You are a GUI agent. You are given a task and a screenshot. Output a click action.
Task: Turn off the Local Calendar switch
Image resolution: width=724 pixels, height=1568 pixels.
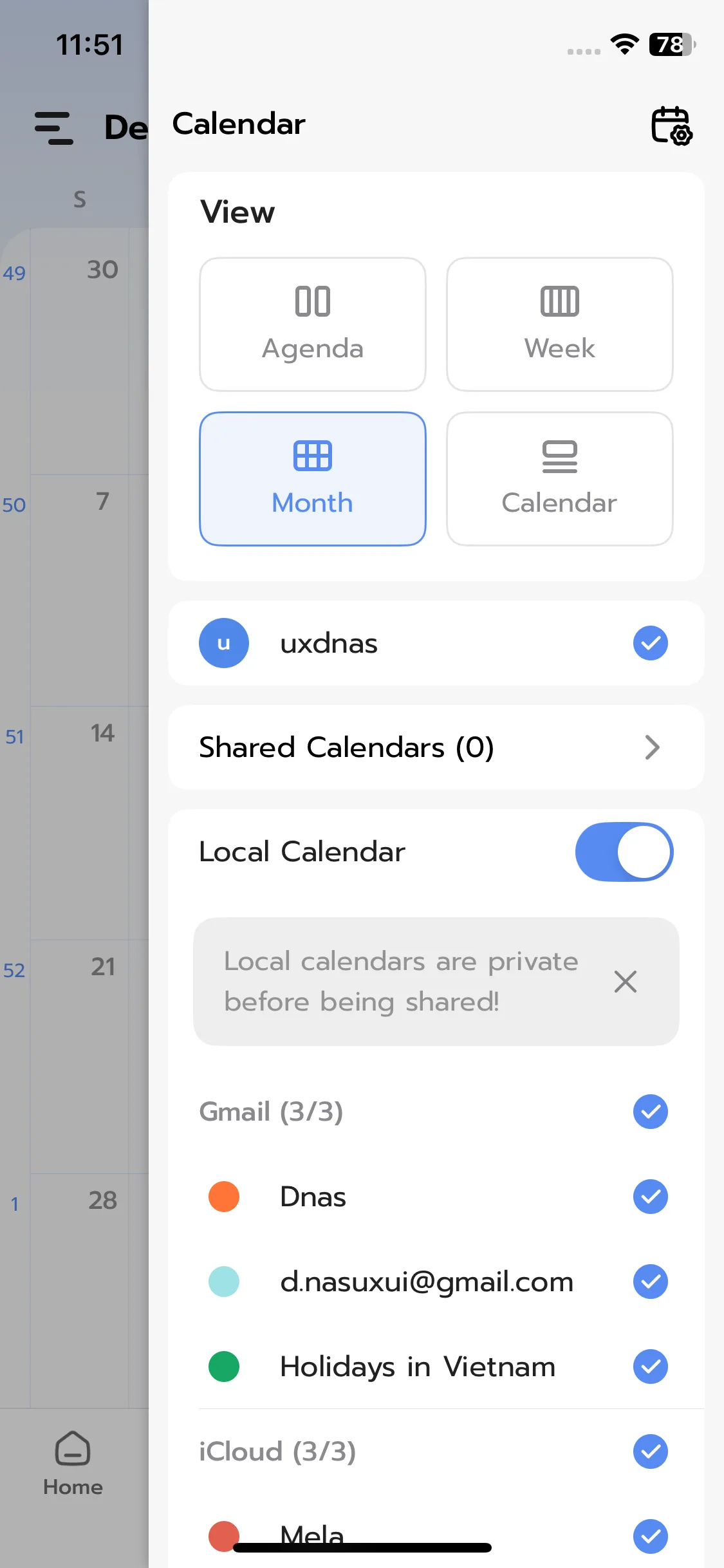[623, 852]
